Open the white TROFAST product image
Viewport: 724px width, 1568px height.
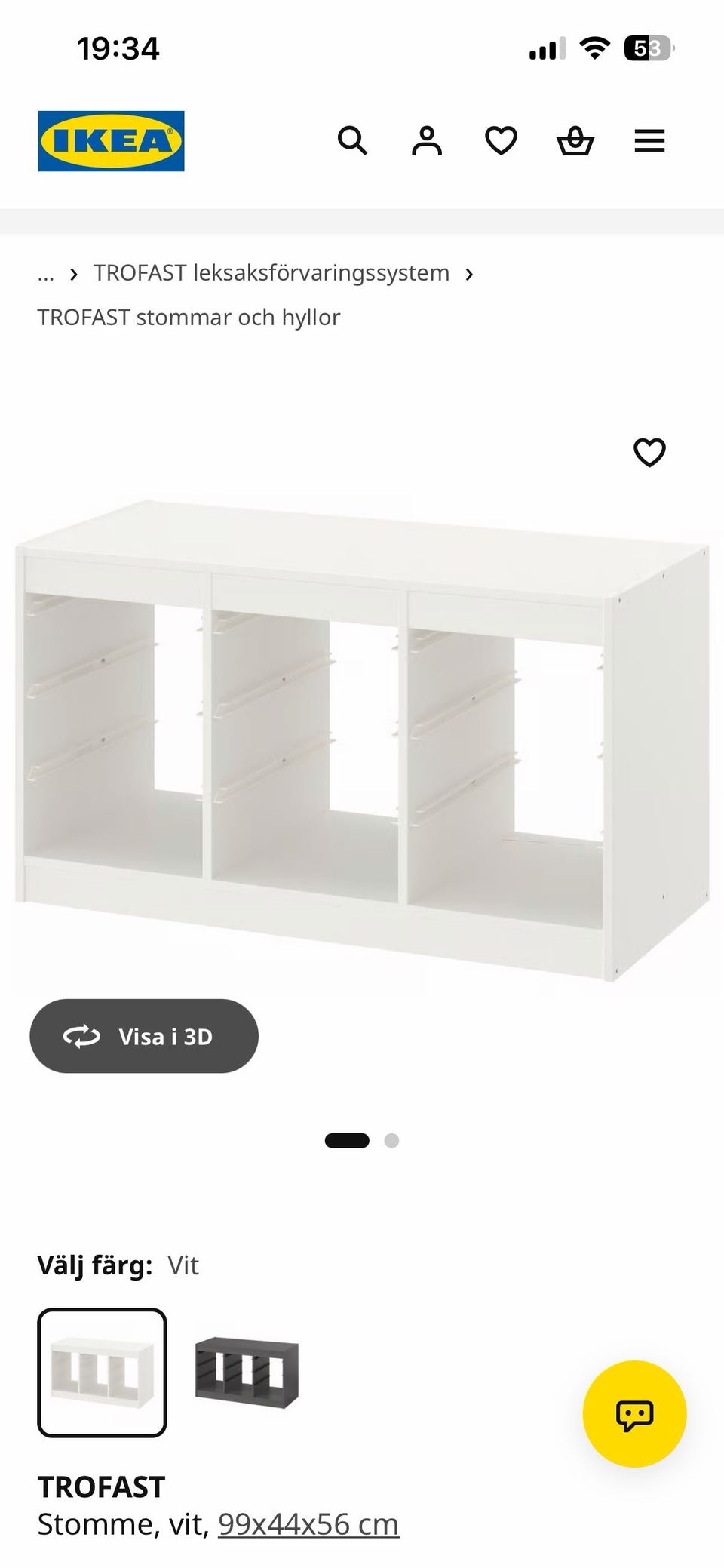coord(362,739)
